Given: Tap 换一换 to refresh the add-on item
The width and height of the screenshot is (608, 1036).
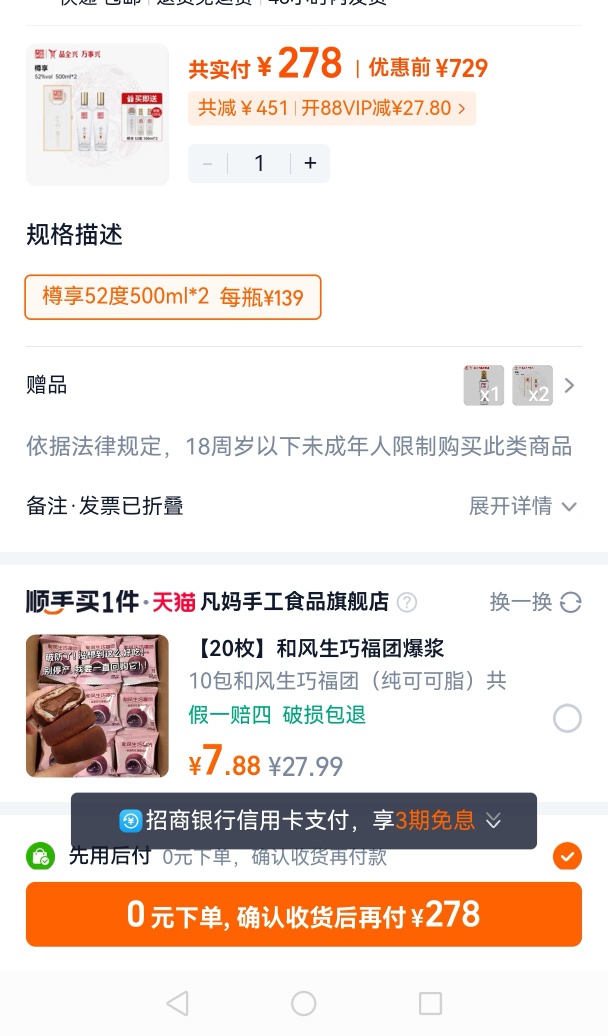Looking at the screenshot, I should pos(535,602).
